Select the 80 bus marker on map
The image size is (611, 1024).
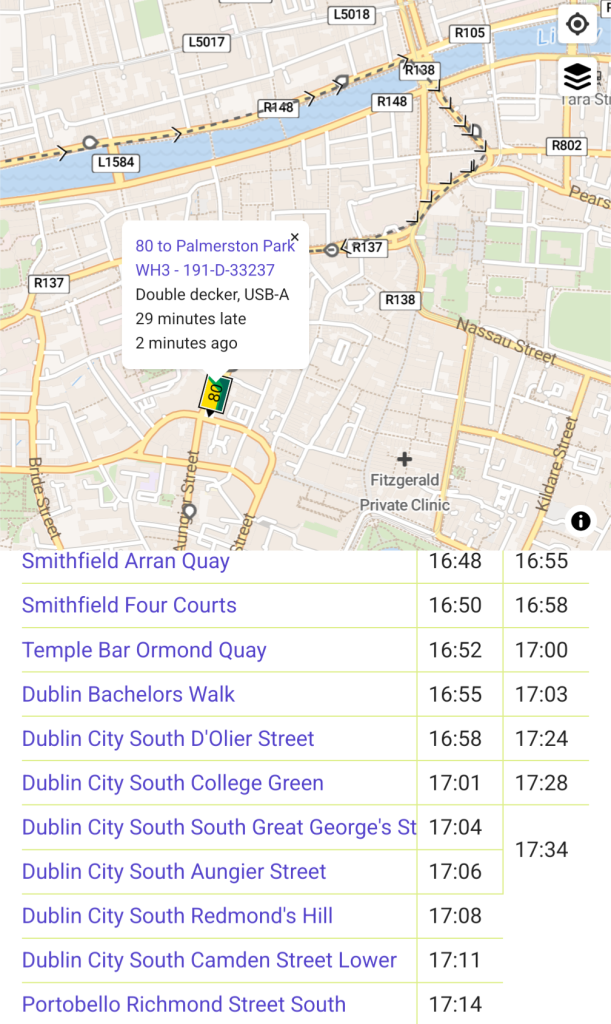click(x=215, y=393)
